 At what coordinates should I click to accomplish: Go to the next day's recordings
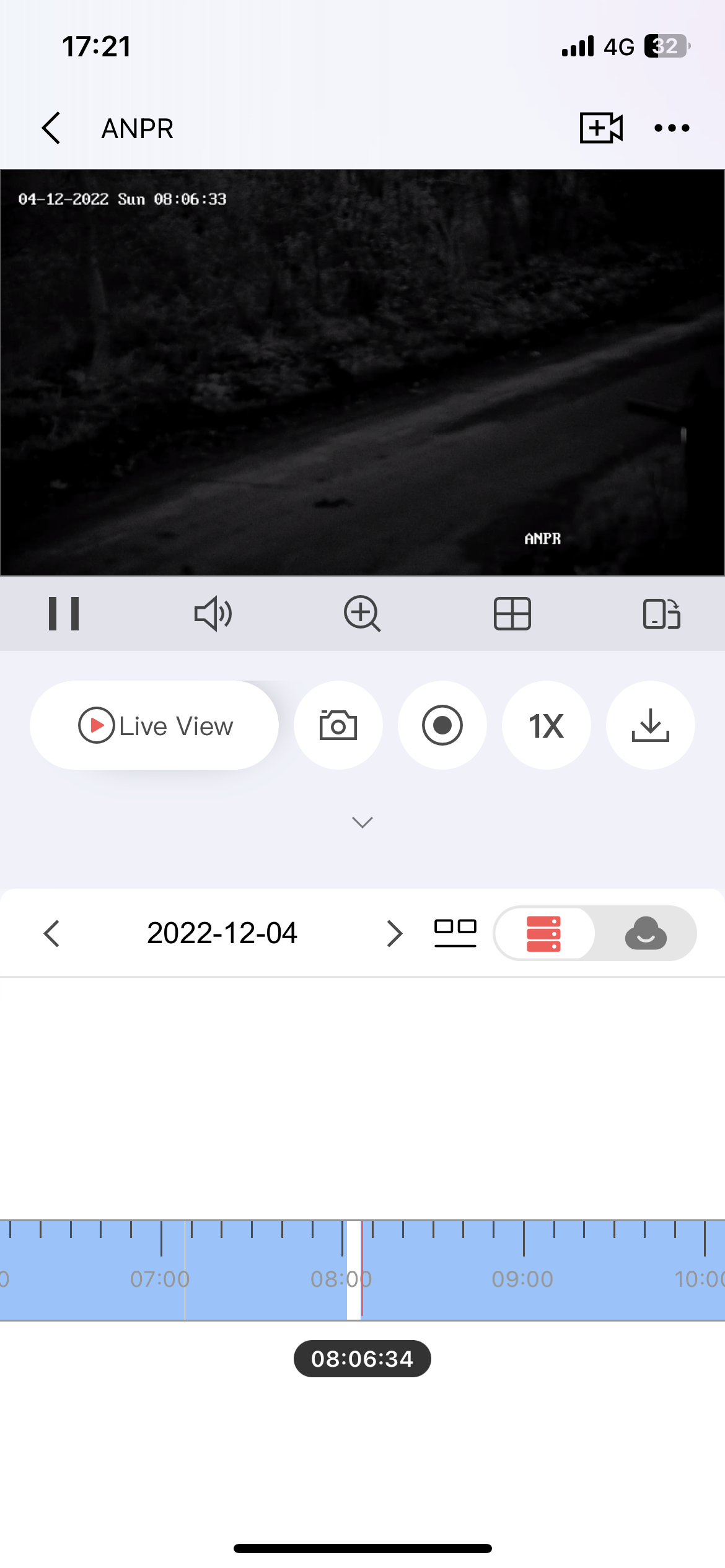(394, 933)
